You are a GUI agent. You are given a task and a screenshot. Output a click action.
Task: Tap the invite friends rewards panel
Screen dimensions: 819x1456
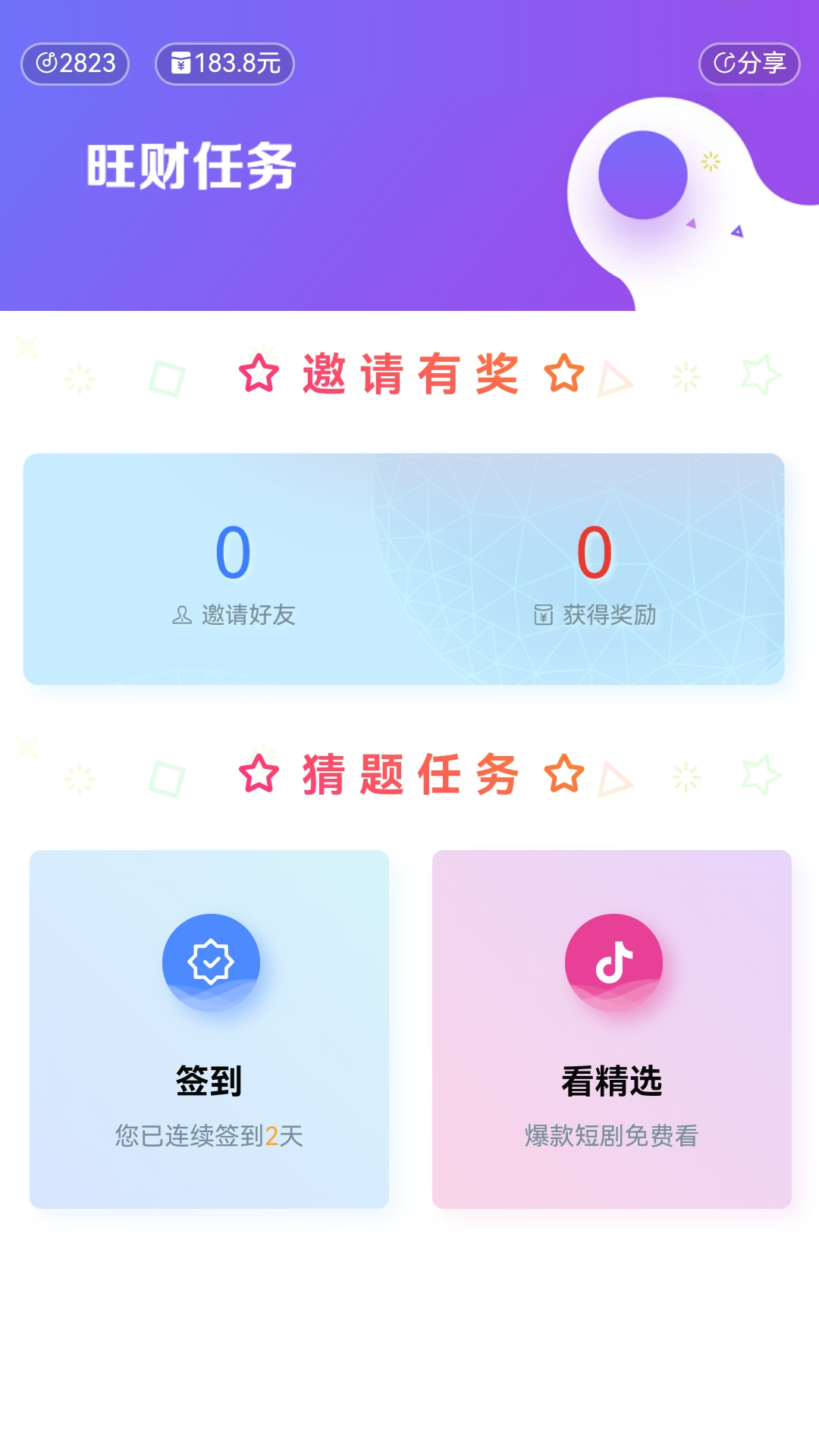(409, 569)
